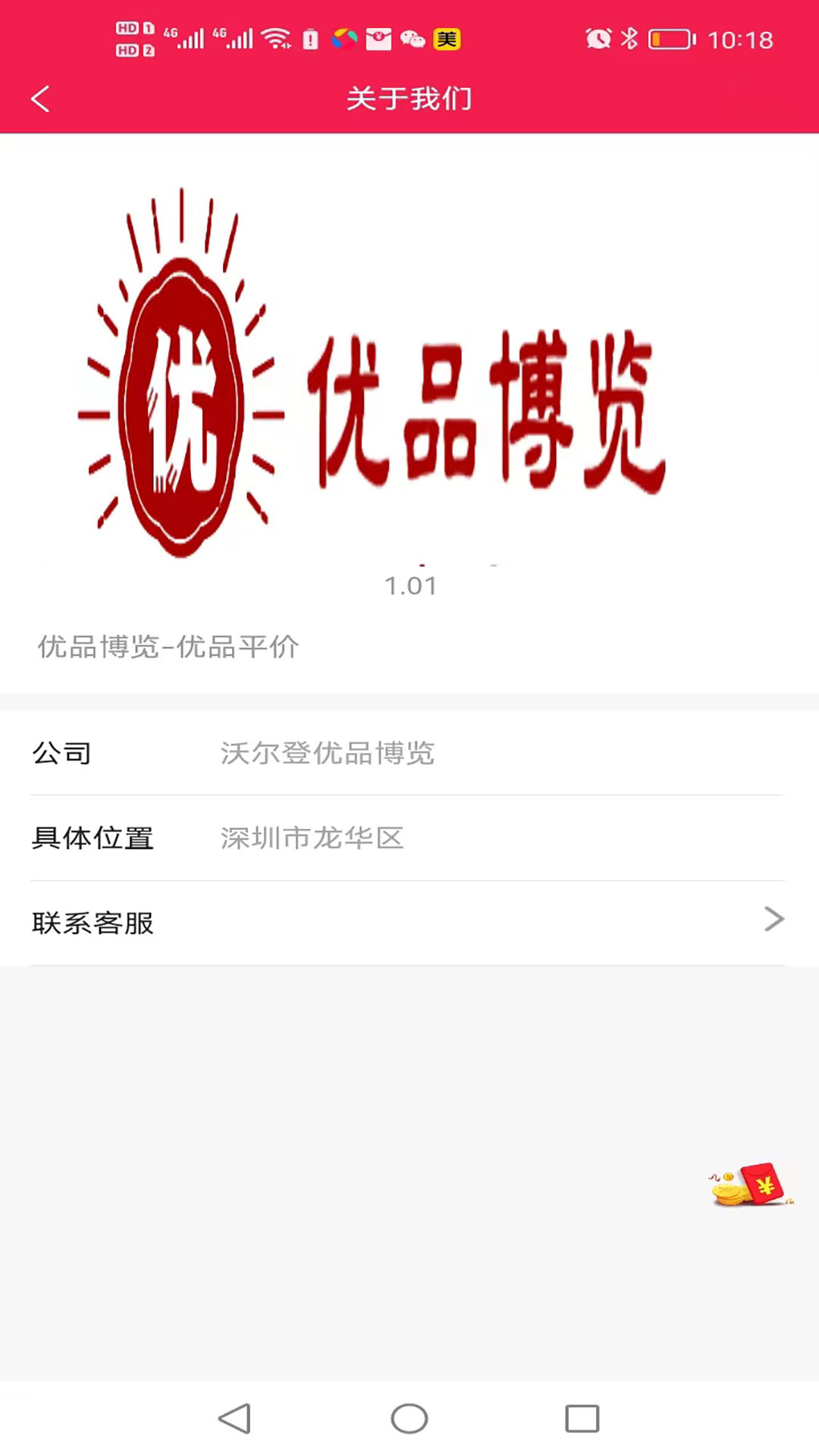The image size is (819, 1456).
Task: Tap the Bluetooth status bar icon
Action: tap(627, 38)
